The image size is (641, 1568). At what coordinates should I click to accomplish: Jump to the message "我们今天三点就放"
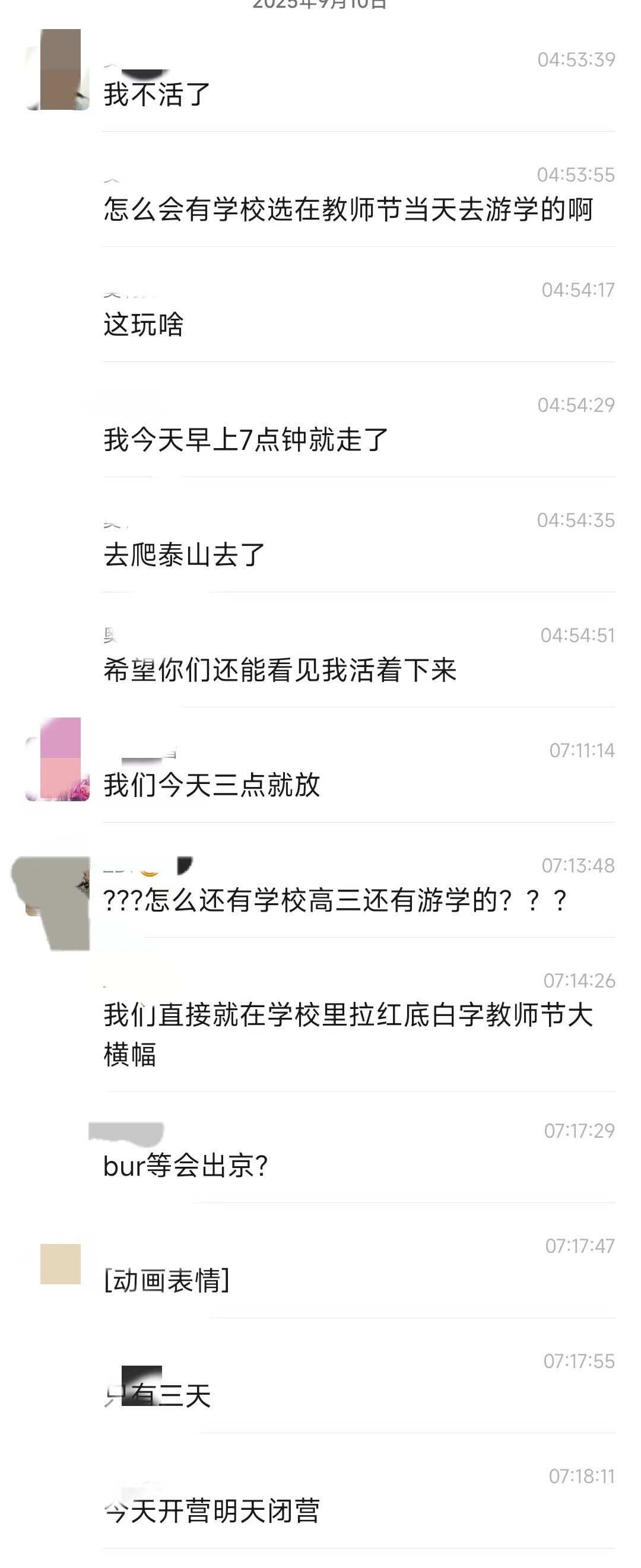(211, 785)
